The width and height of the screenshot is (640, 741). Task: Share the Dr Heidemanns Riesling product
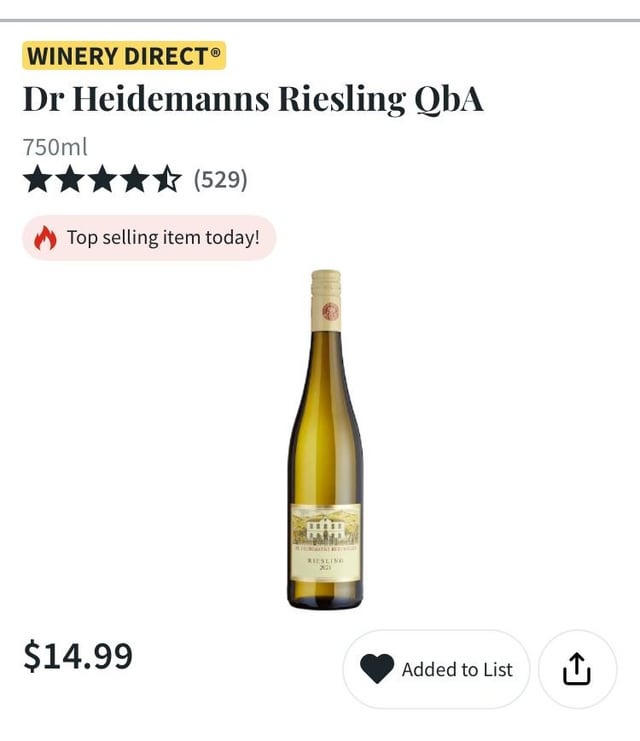tap(577, 669)
